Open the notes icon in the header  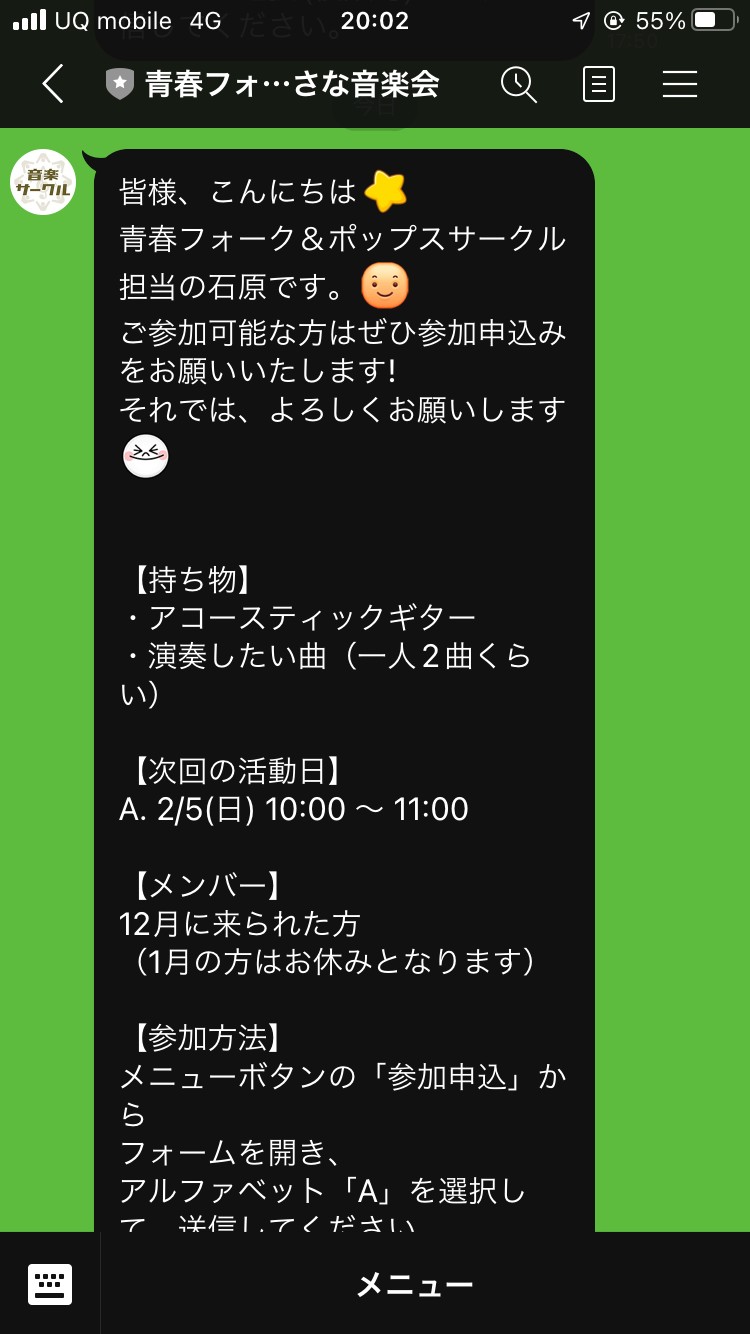(598, 84)
